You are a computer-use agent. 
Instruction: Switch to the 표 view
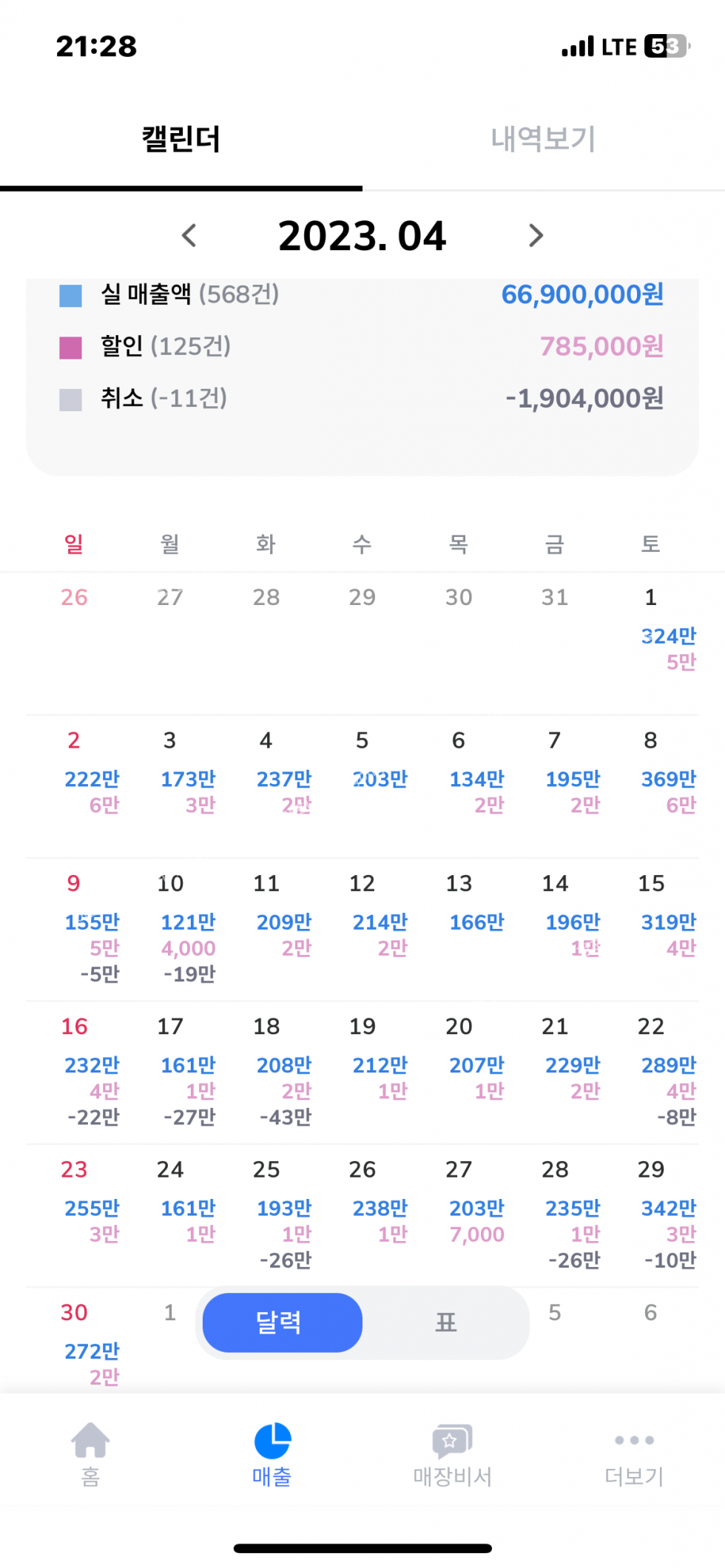point(445,1322)
